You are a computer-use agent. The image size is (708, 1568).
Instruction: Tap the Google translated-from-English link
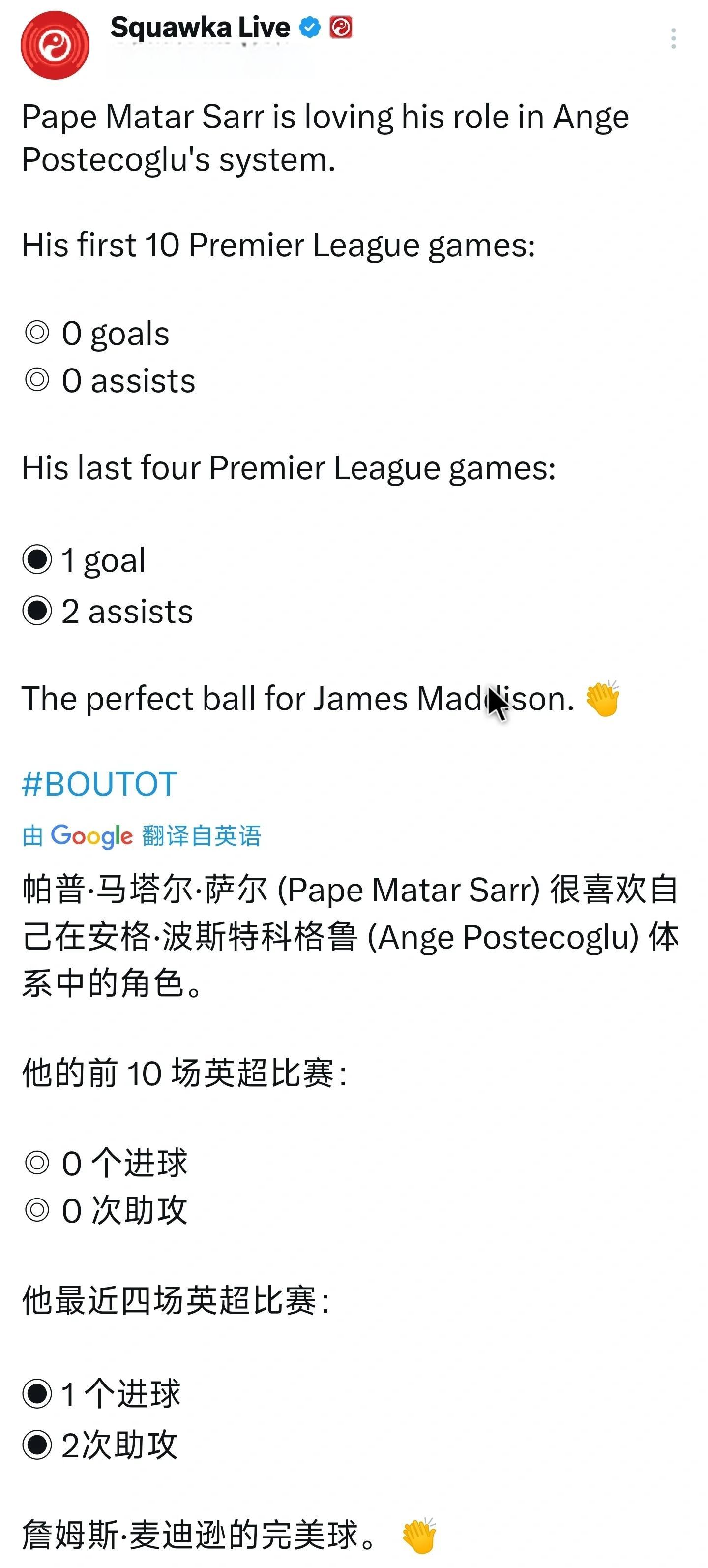tap(142, 836)
